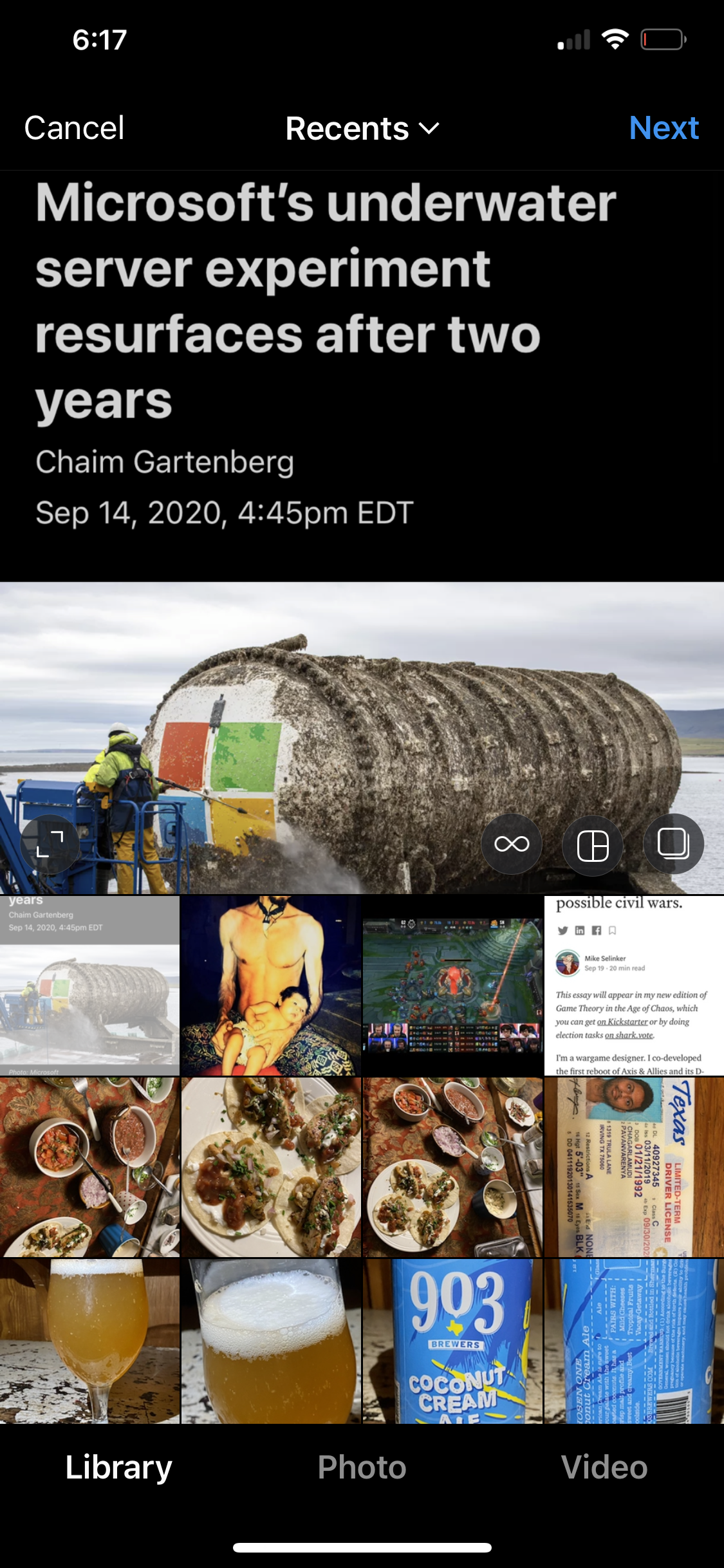Choose the single plate of tacos photo
This screenshot has height=1568, width=724.
tap(271, 1167)
